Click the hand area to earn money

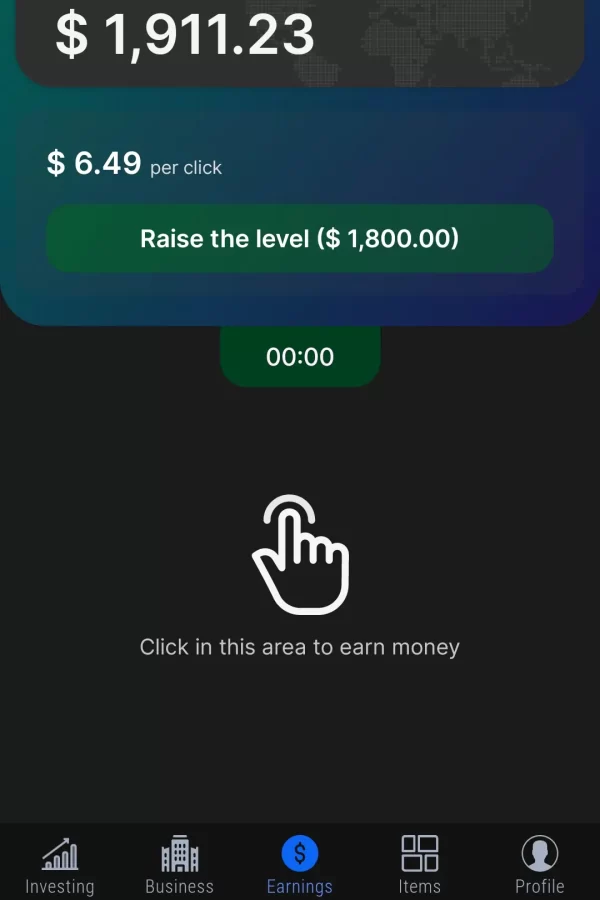[x=300, y=556]
